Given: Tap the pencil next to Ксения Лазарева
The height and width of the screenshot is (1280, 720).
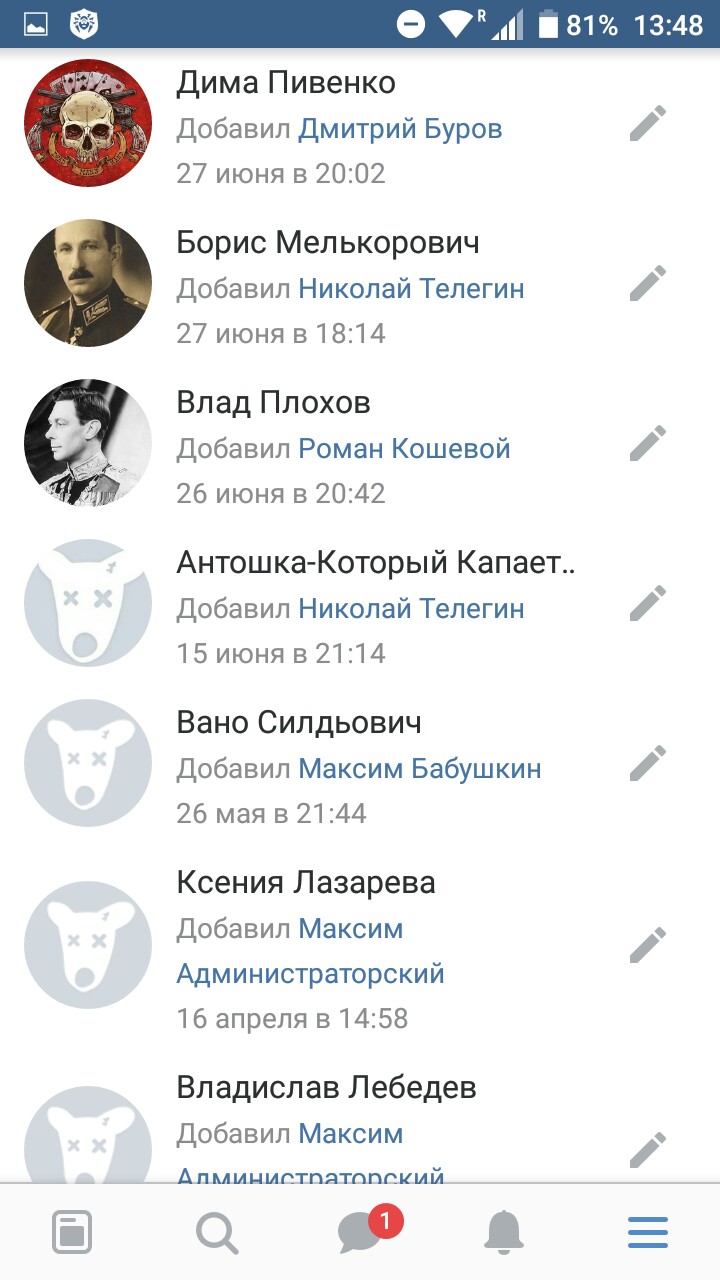Looking at the screenshot, I should click(x=648, y=944).
